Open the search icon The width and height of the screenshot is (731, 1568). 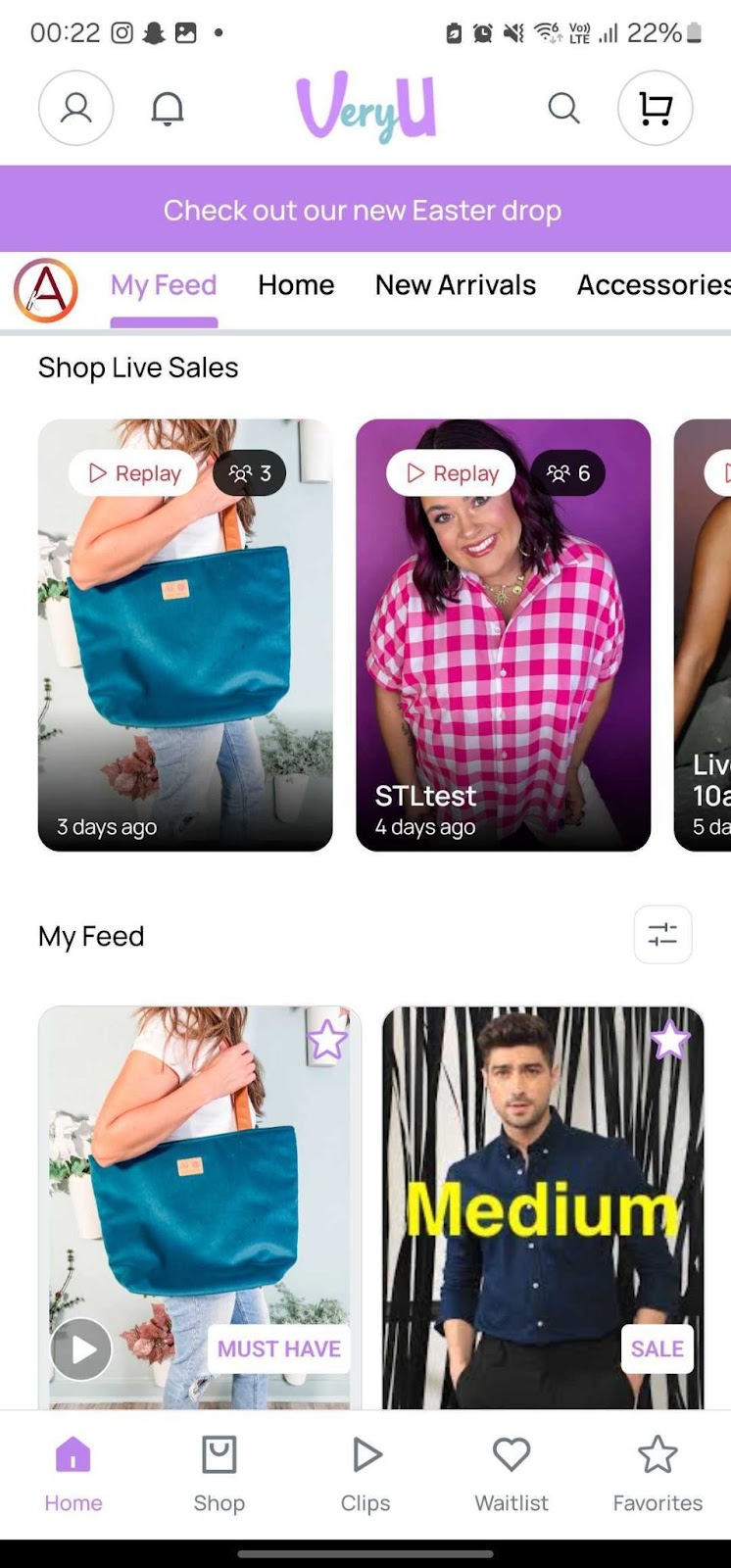(x=563, y=108)
